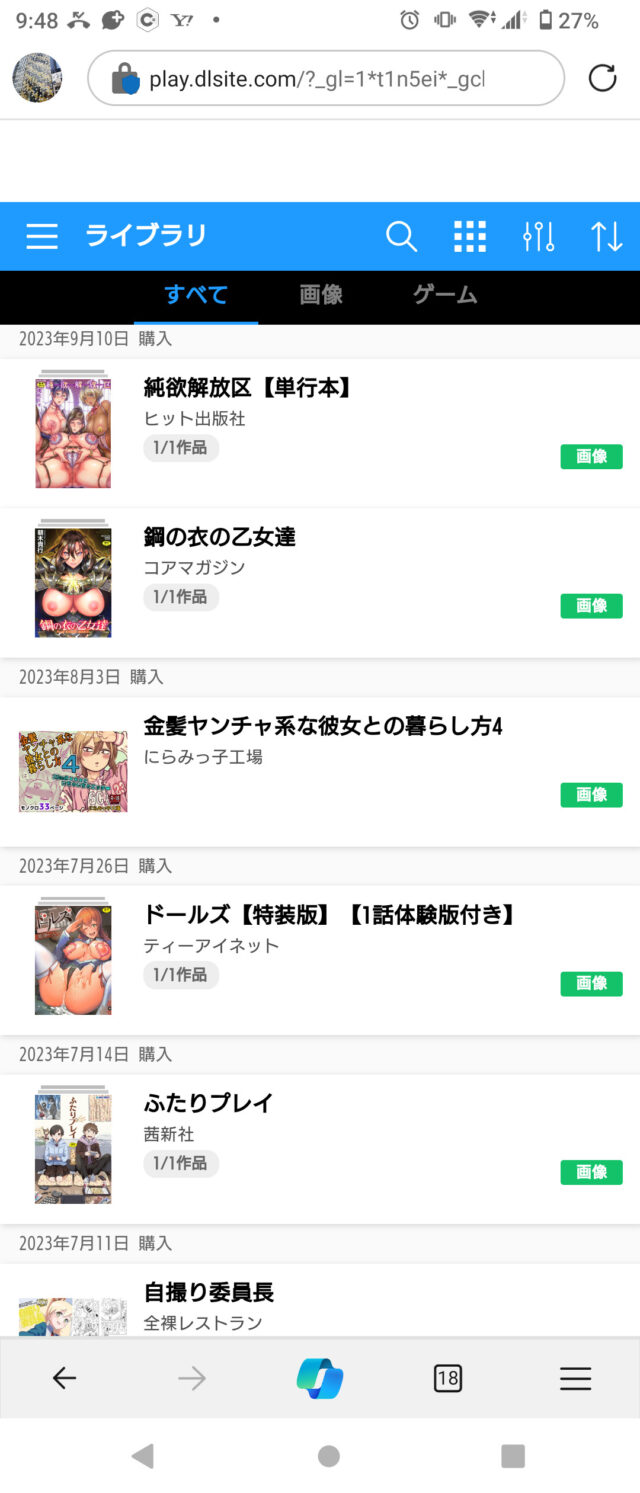Switch to the ゲーム tab

445,295
